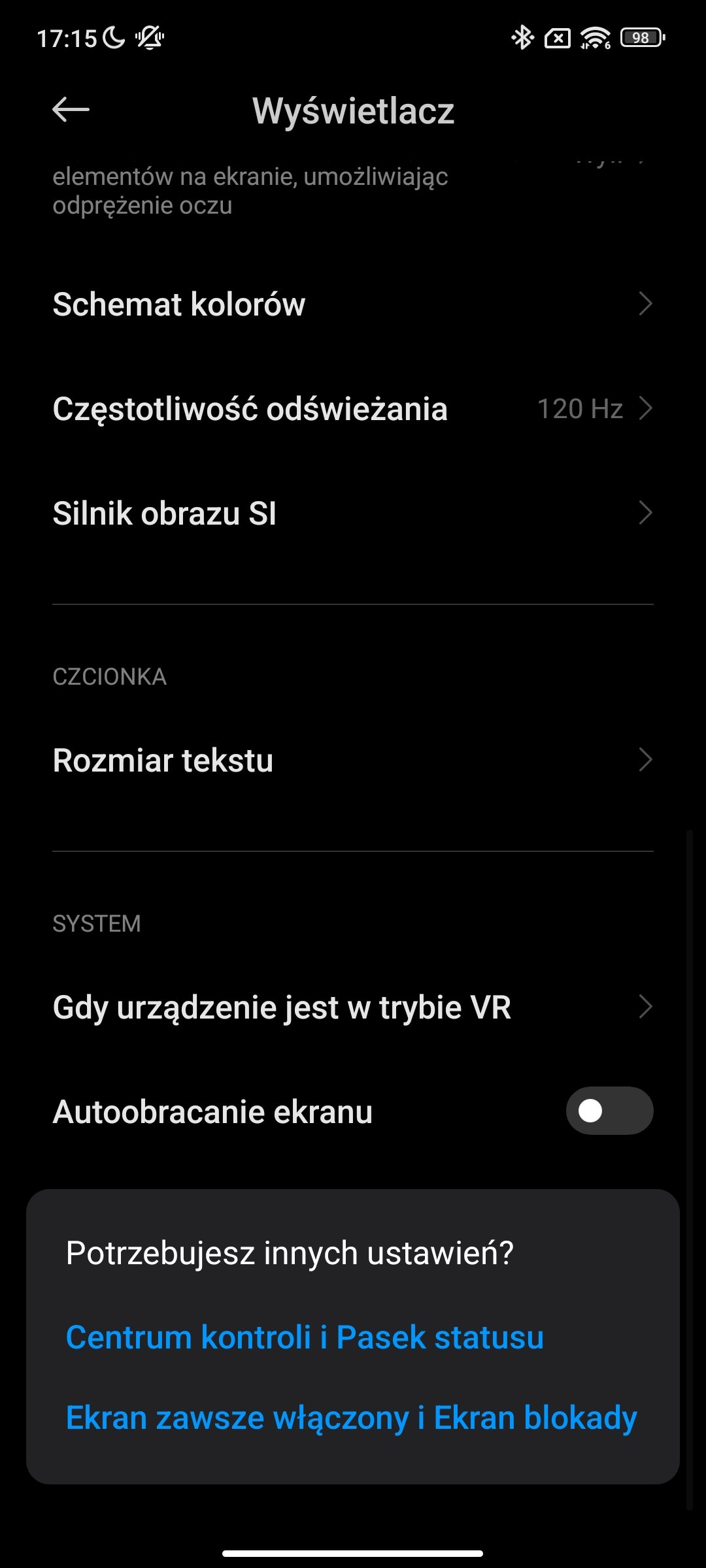The image size is (706, 1568).
Task: Open Silnik obrazu SI
Action: pos(353,514)
